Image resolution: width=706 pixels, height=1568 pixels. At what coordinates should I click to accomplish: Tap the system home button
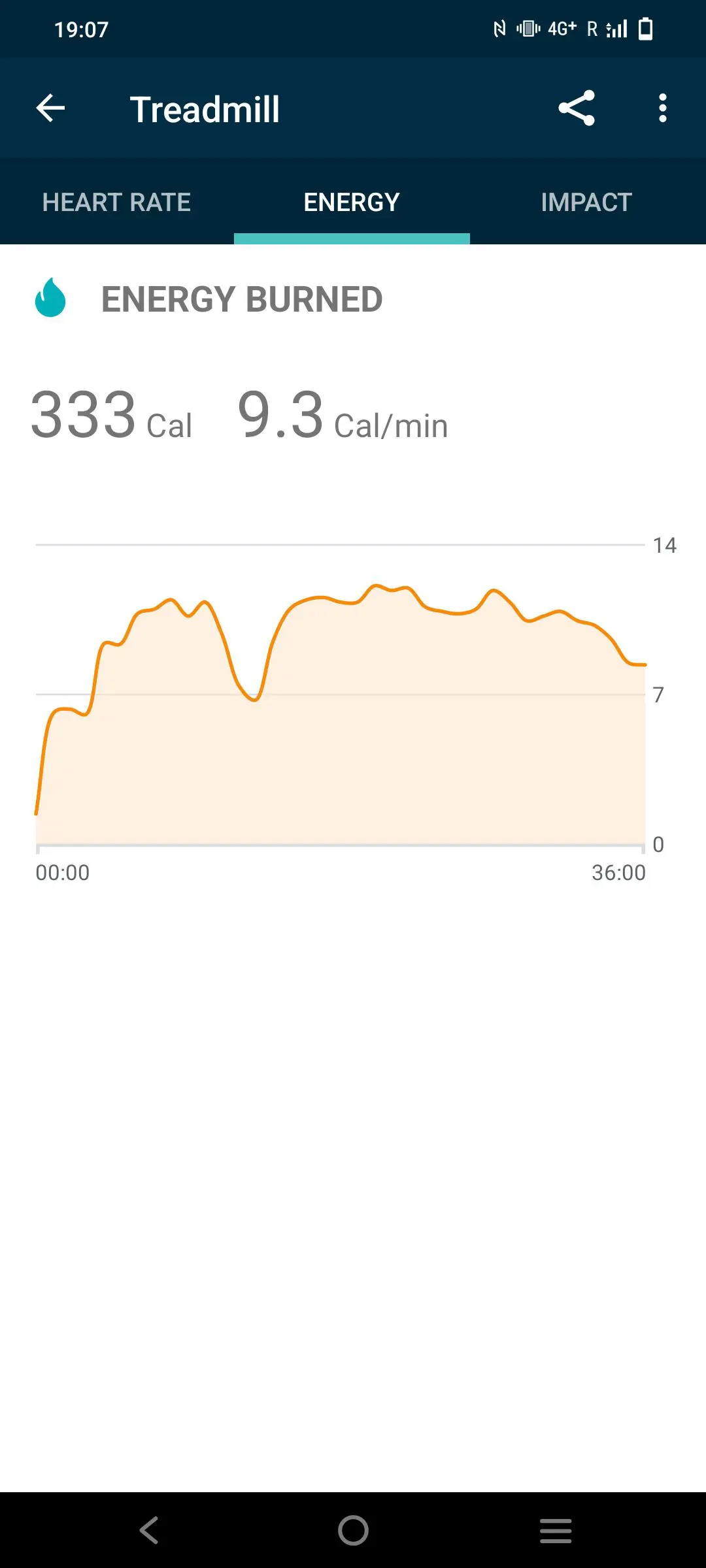(x=353, y=1530)
